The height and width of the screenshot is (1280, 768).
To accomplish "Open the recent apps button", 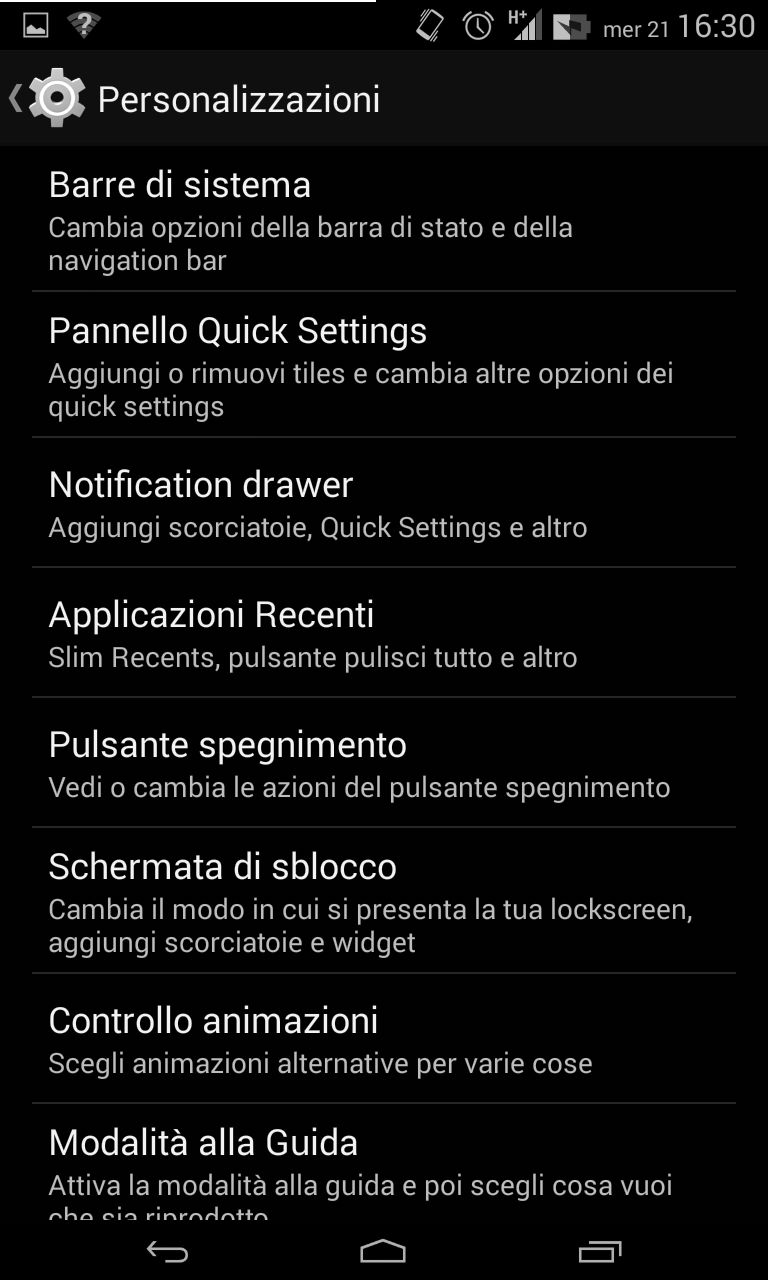I will pos(600,1251).
